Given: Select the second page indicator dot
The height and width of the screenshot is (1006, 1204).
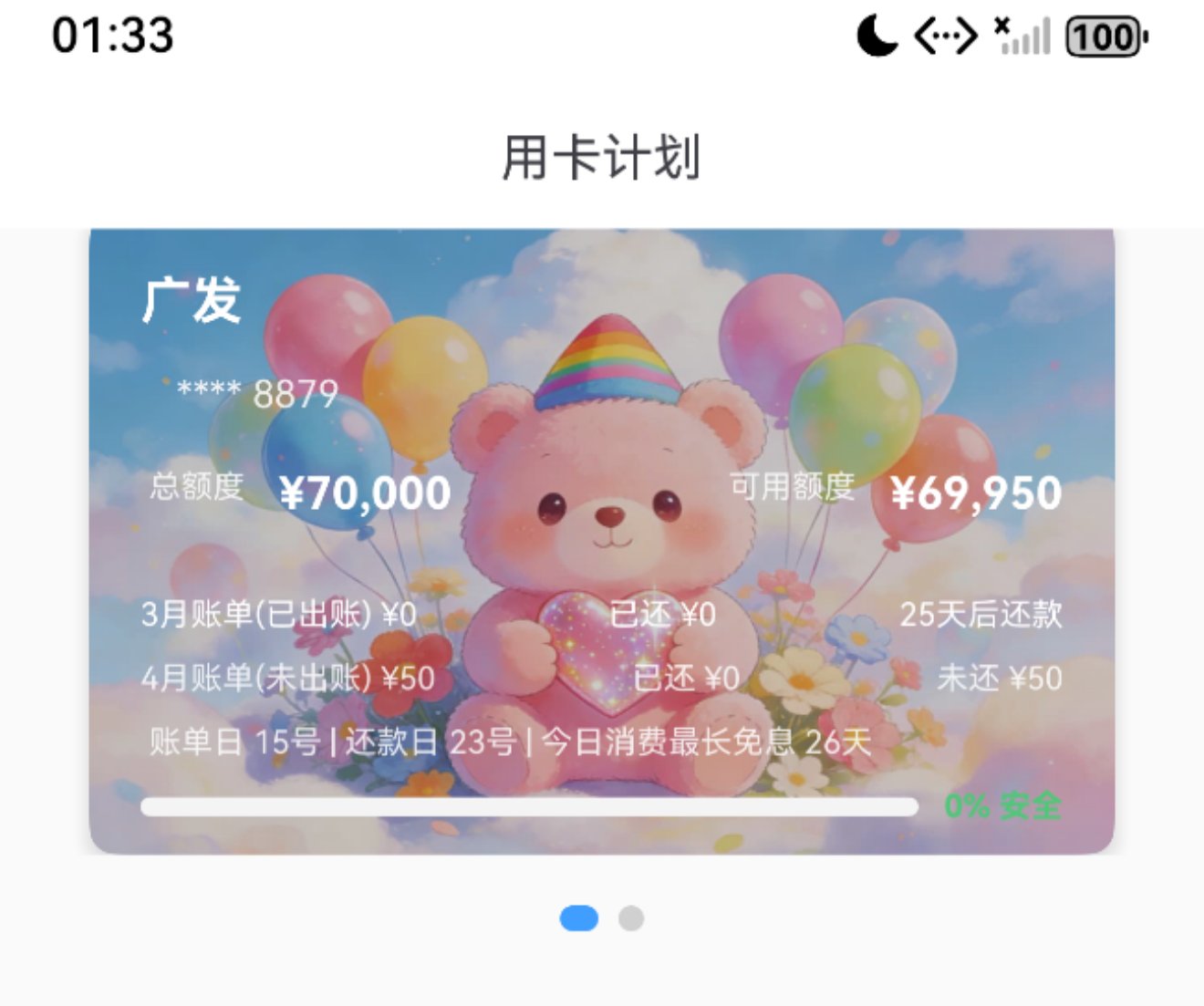Looking at the screenshot, I should (631, 918).
